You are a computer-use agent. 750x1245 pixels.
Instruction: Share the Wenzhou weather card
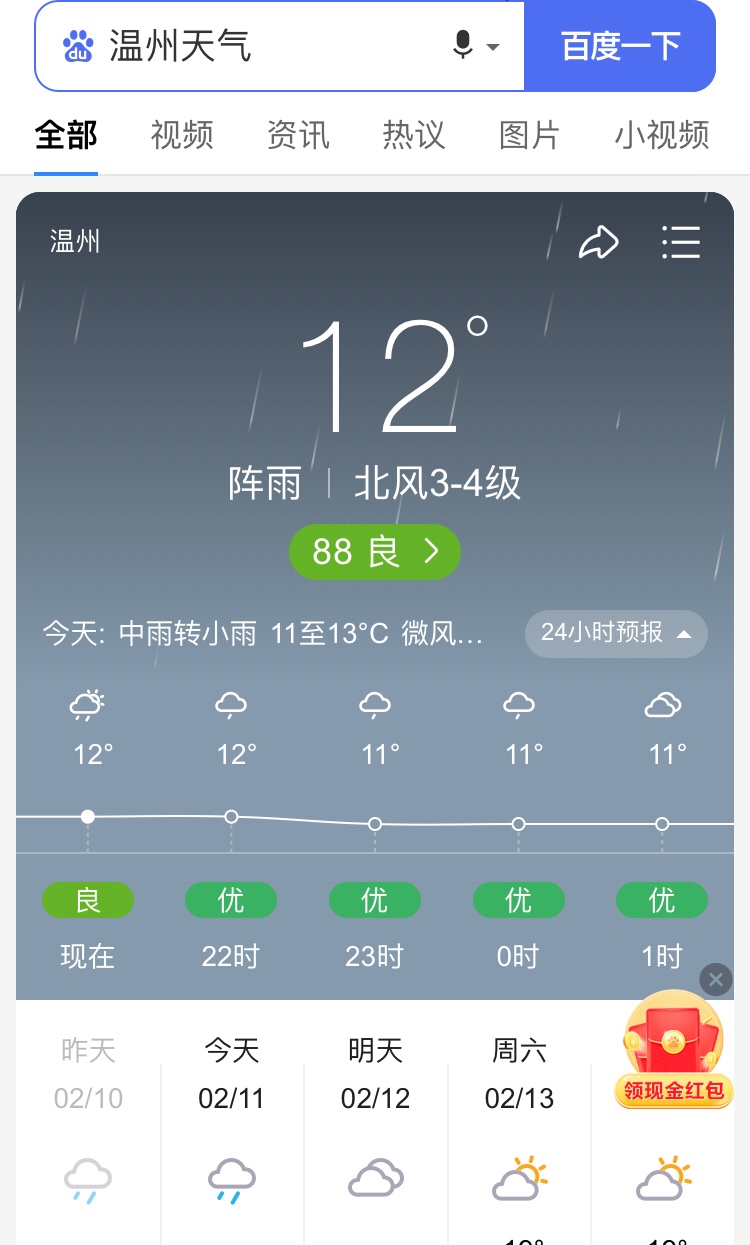[x=598, y=242]
